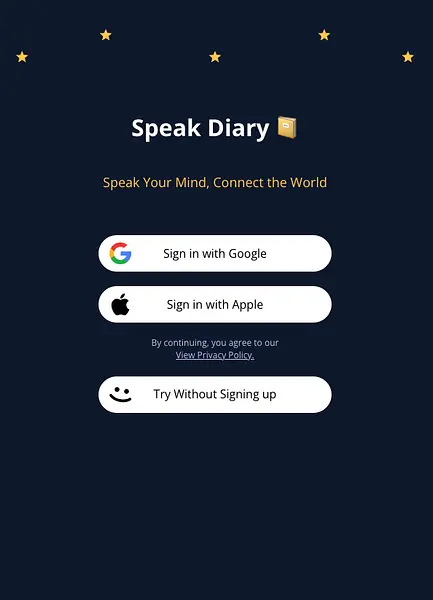This screenshot has width=433, height=600.
Task: Sign in with Google
Action: 215,253
